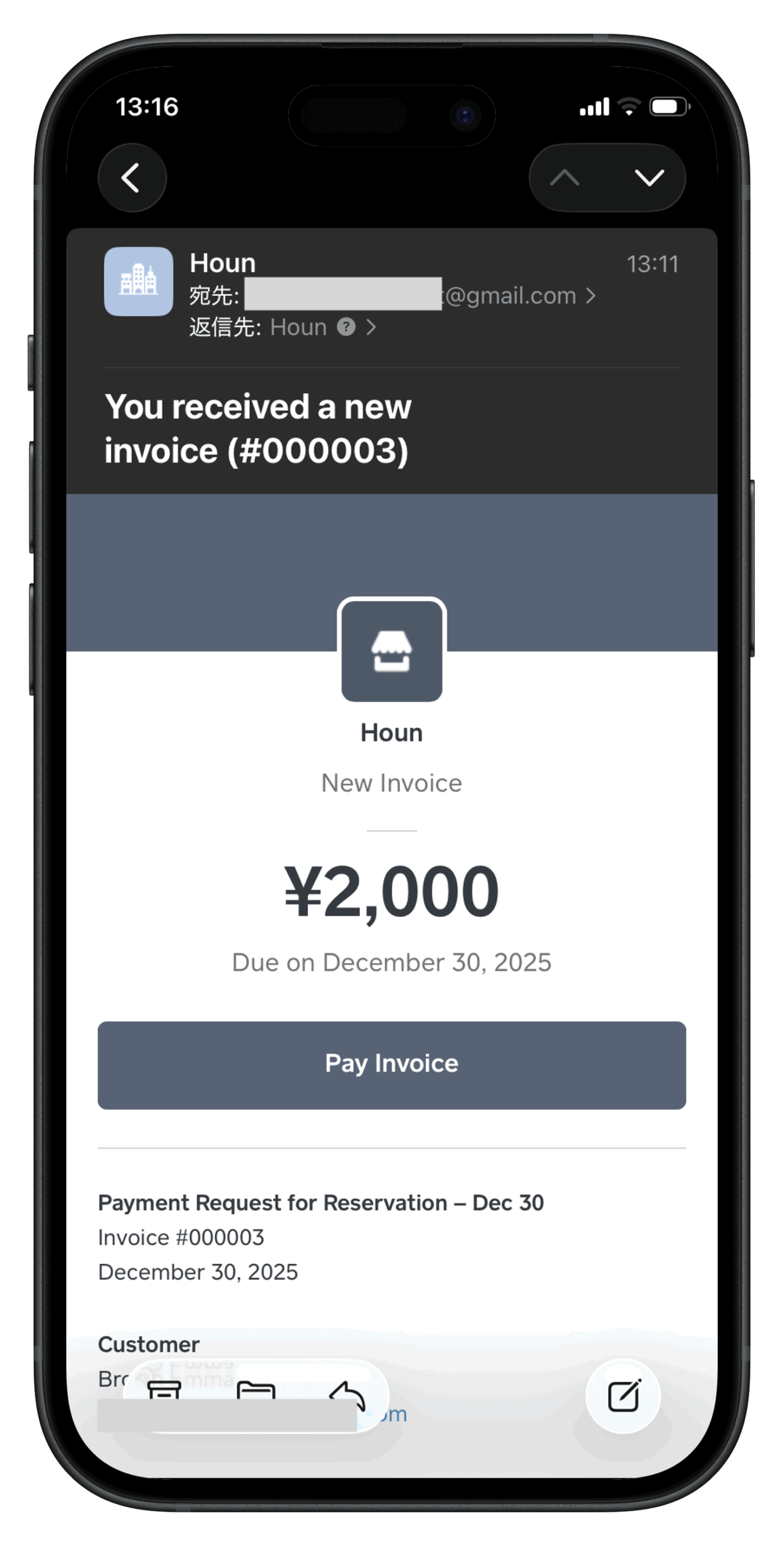
Task: Go back to the inbox
Action: [132, 178]
